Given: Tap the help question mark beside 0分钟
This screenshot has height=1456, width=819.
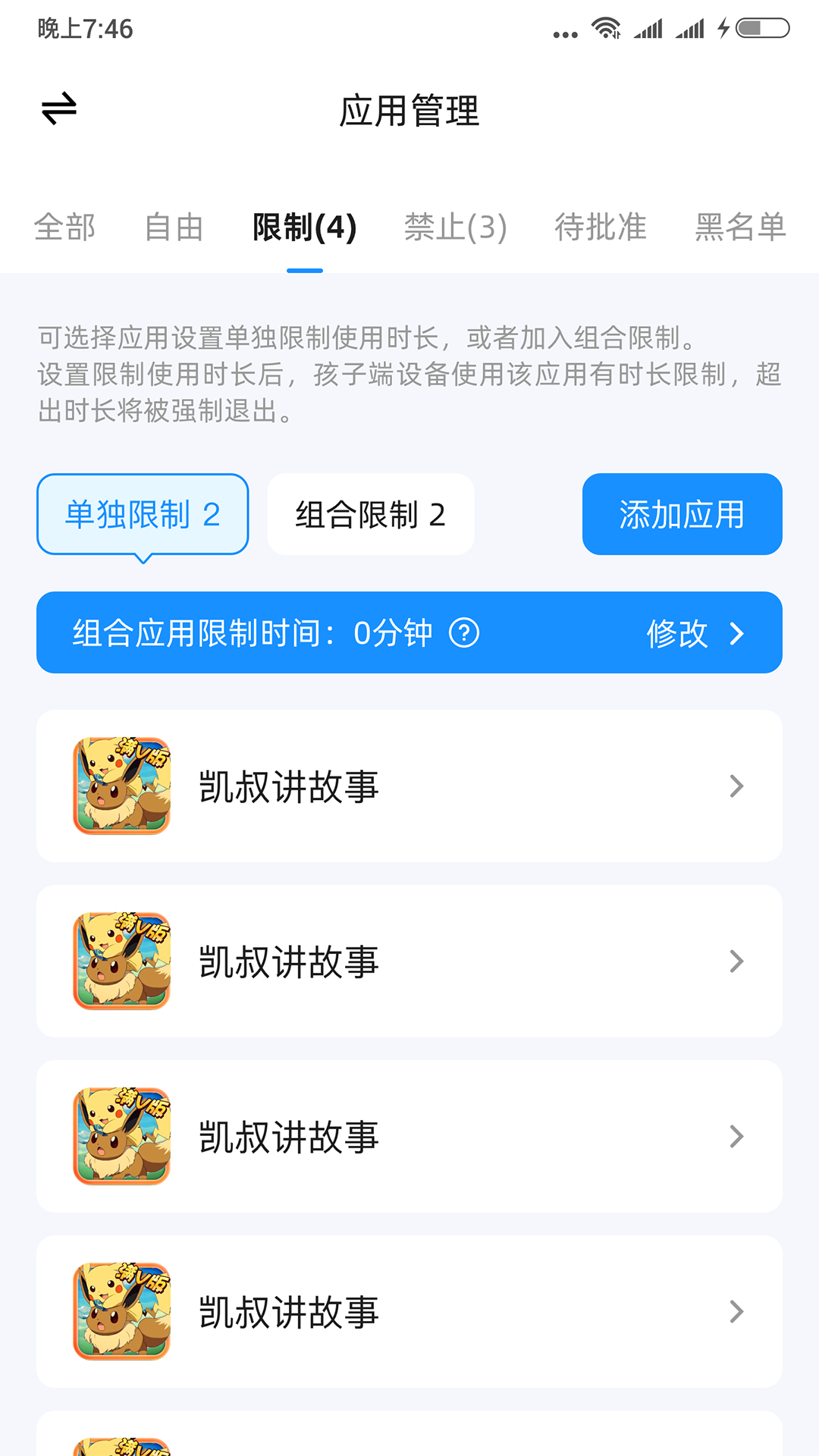Looking at the screenshot, I should coord(463,632).
